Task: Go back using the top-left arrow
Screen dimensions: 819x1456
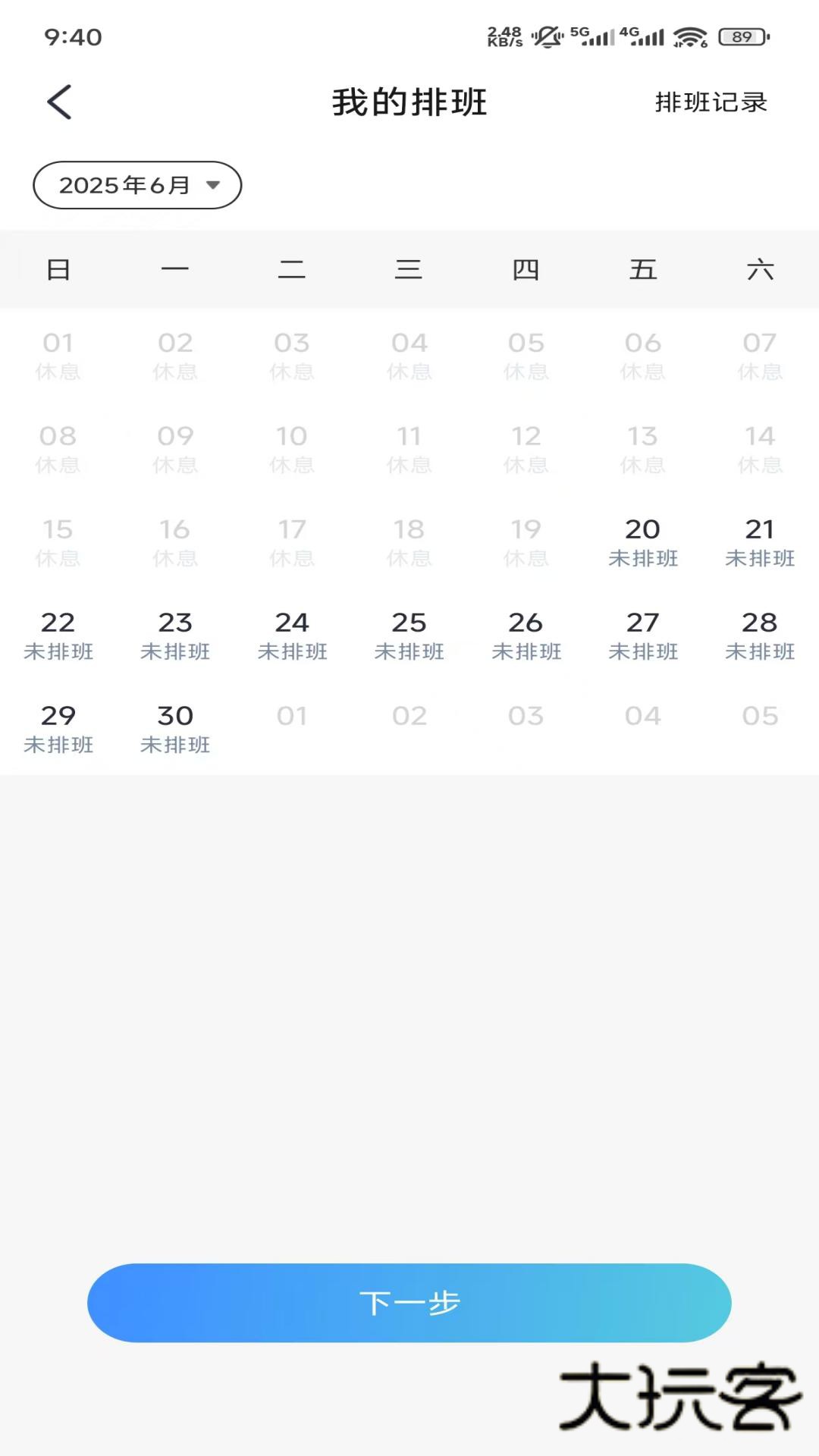Action: pos(59,102)
